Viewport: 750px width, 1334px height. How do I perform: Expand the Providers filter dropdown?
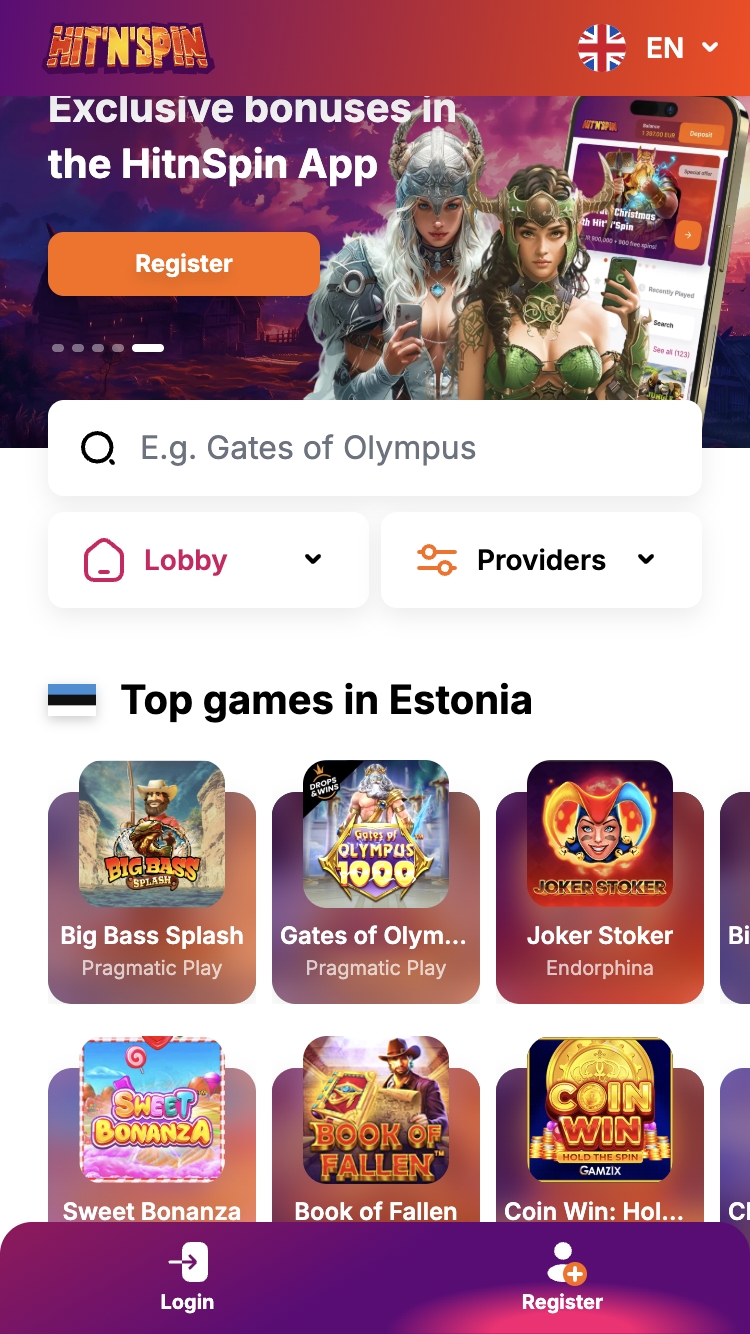point(541,560)
